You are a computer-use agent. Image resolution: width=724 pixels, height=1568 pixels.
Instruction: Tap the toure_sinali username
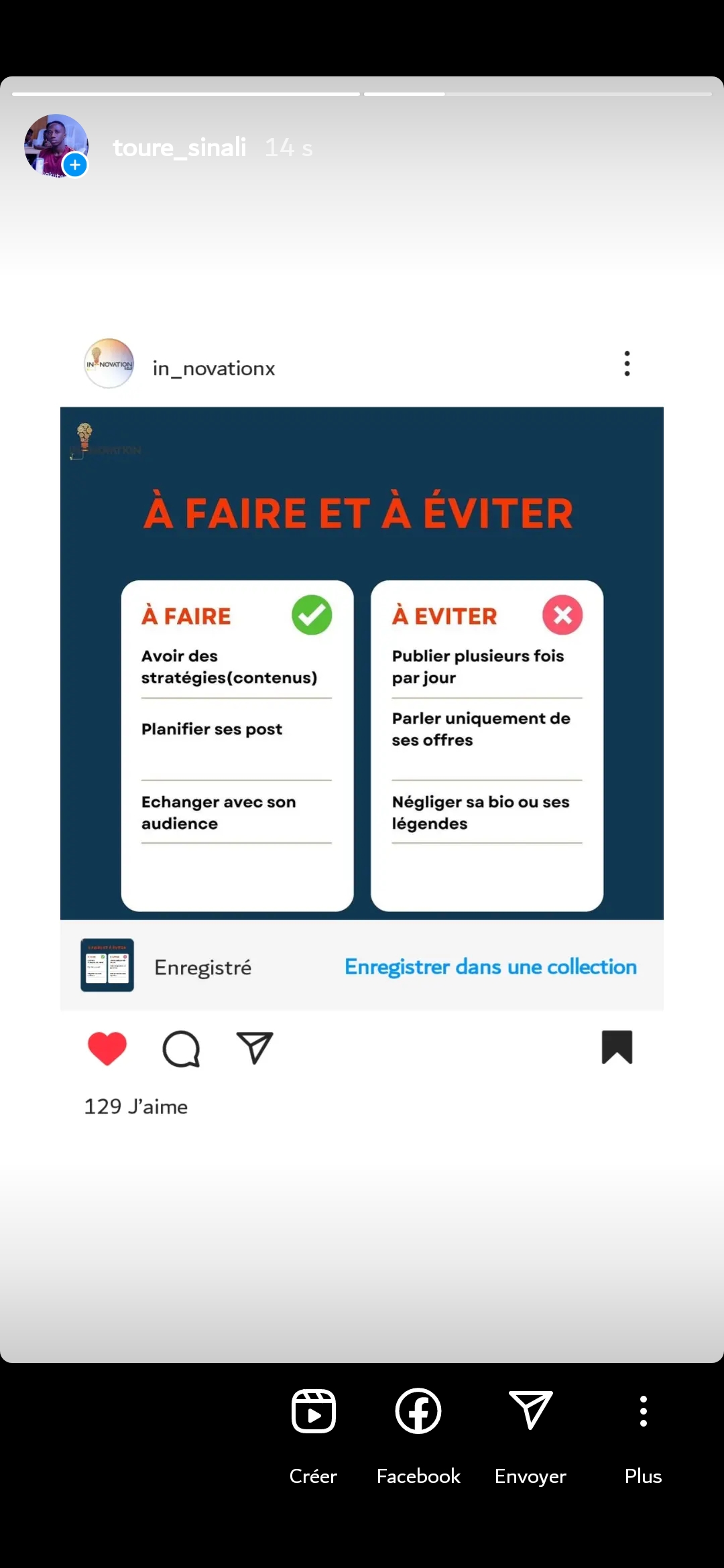click(179, 147)
